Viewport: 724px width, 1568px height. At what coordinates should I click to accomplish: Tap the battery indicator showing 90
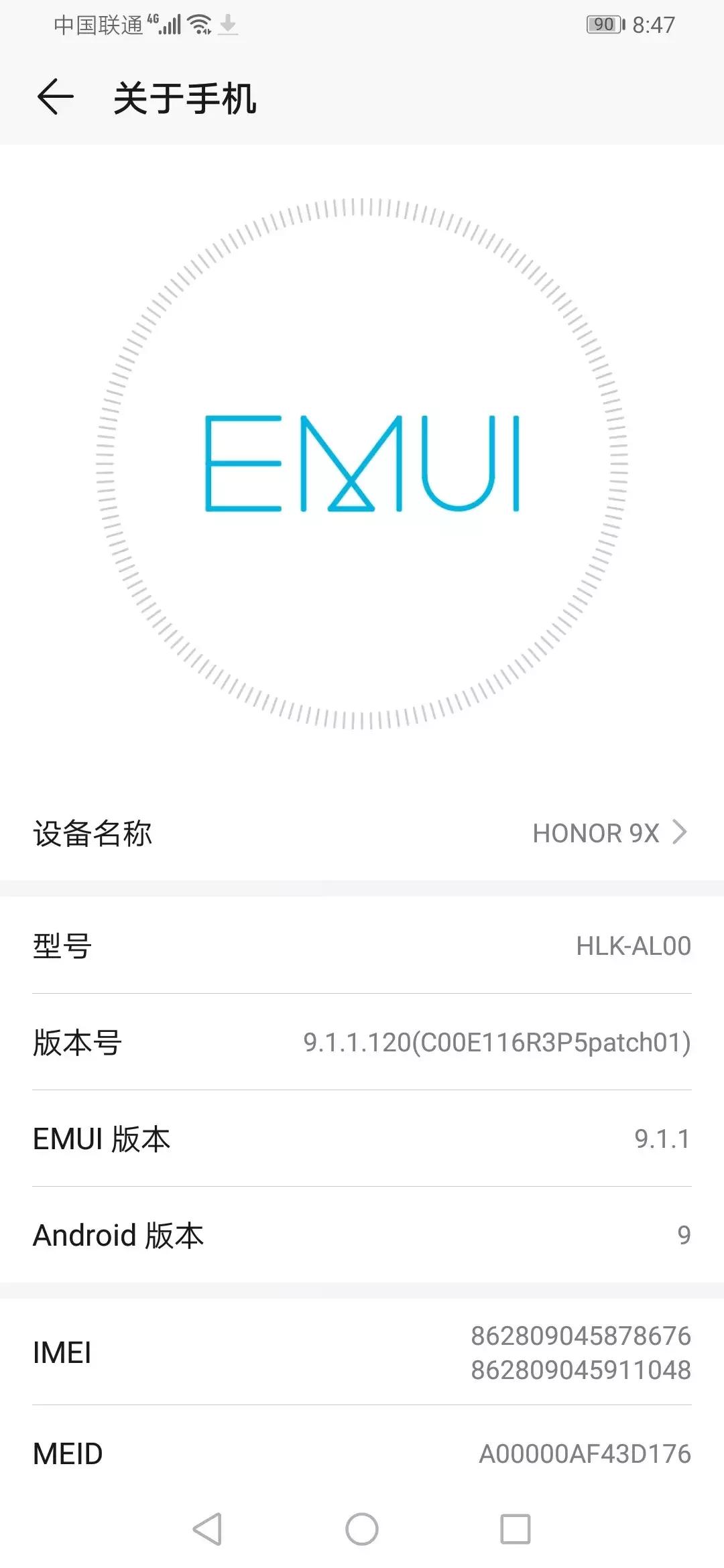pyautogui.click(x=603, y=25)
